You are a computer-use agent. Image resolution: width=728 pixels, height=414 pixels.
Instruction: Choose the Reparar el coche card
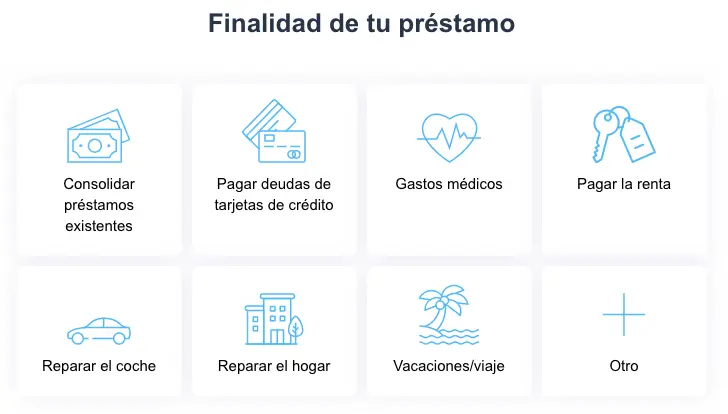[x=99, y=332]
